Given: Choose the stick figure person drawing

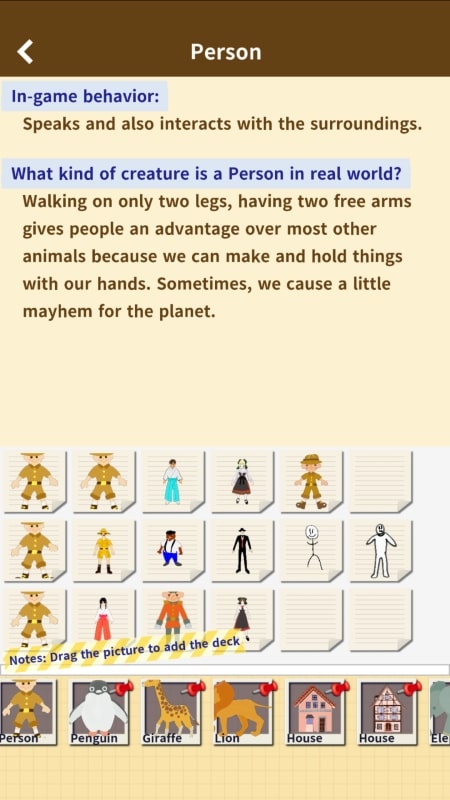Looking at the screenshot, I should [312, 551].
